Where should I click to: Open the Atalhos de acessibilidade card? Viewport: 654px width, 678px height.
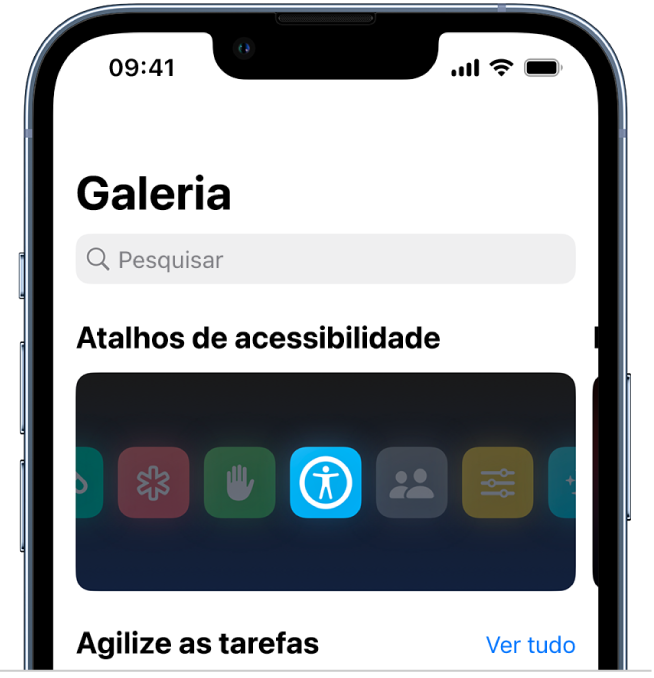325,482
